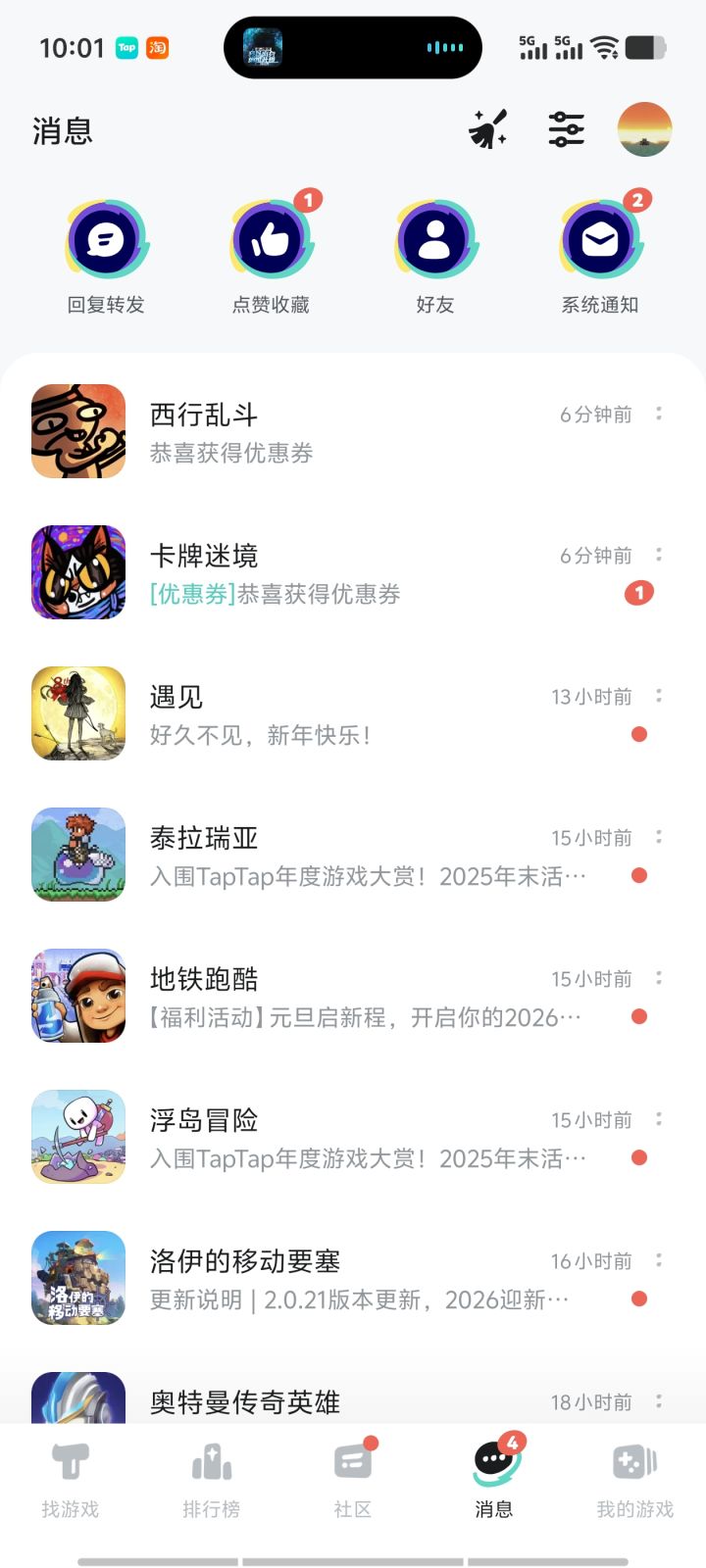
Task: Open your profile avatar
Action: point(642,128)
